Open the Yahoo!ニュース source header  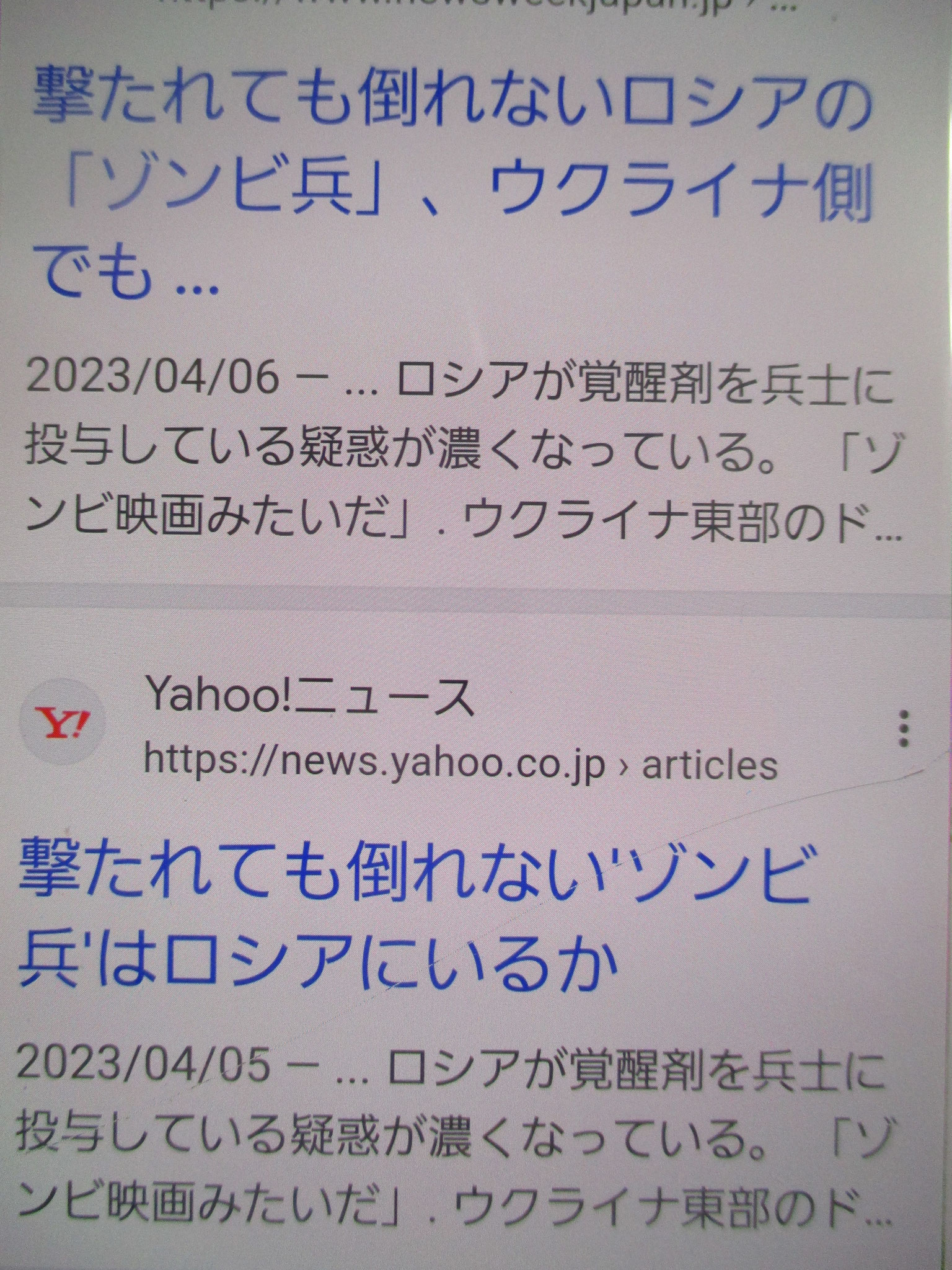(x=310, y=699)
